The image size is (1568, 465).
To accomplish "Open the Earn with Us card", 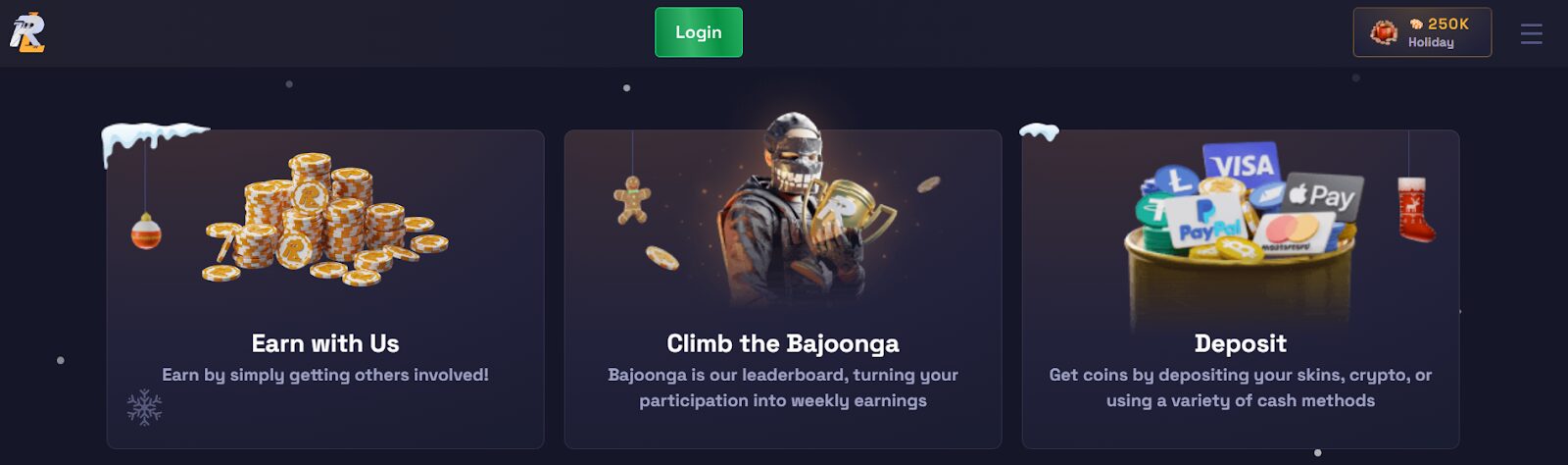I will click(324, 289).
